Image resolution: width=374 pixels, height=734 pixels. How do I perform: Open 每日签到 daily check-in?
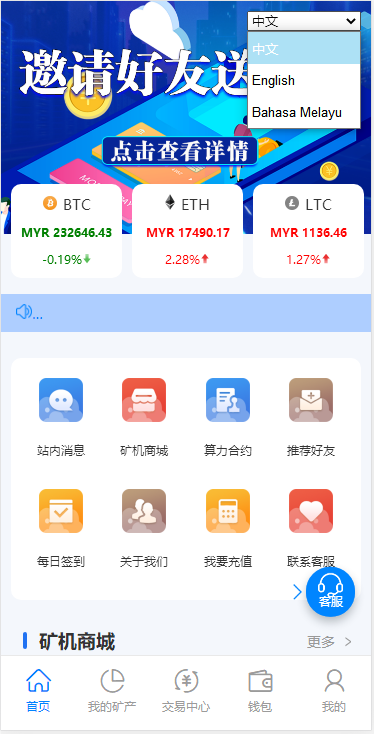pyautogui.click(x=61, y=528)
